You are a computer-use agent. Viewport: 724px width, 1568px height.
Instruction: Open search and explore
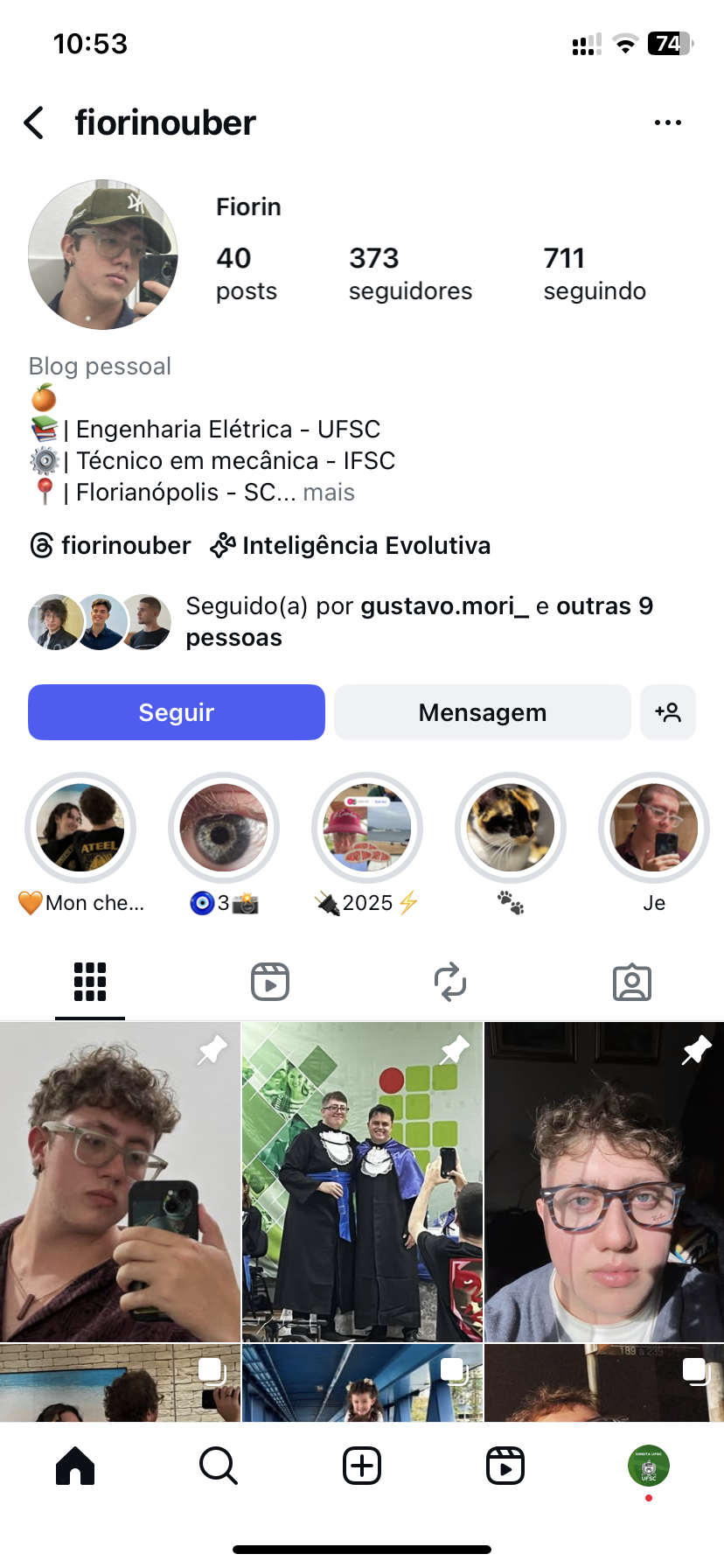pyautogui.click(x=219, y=1466)
